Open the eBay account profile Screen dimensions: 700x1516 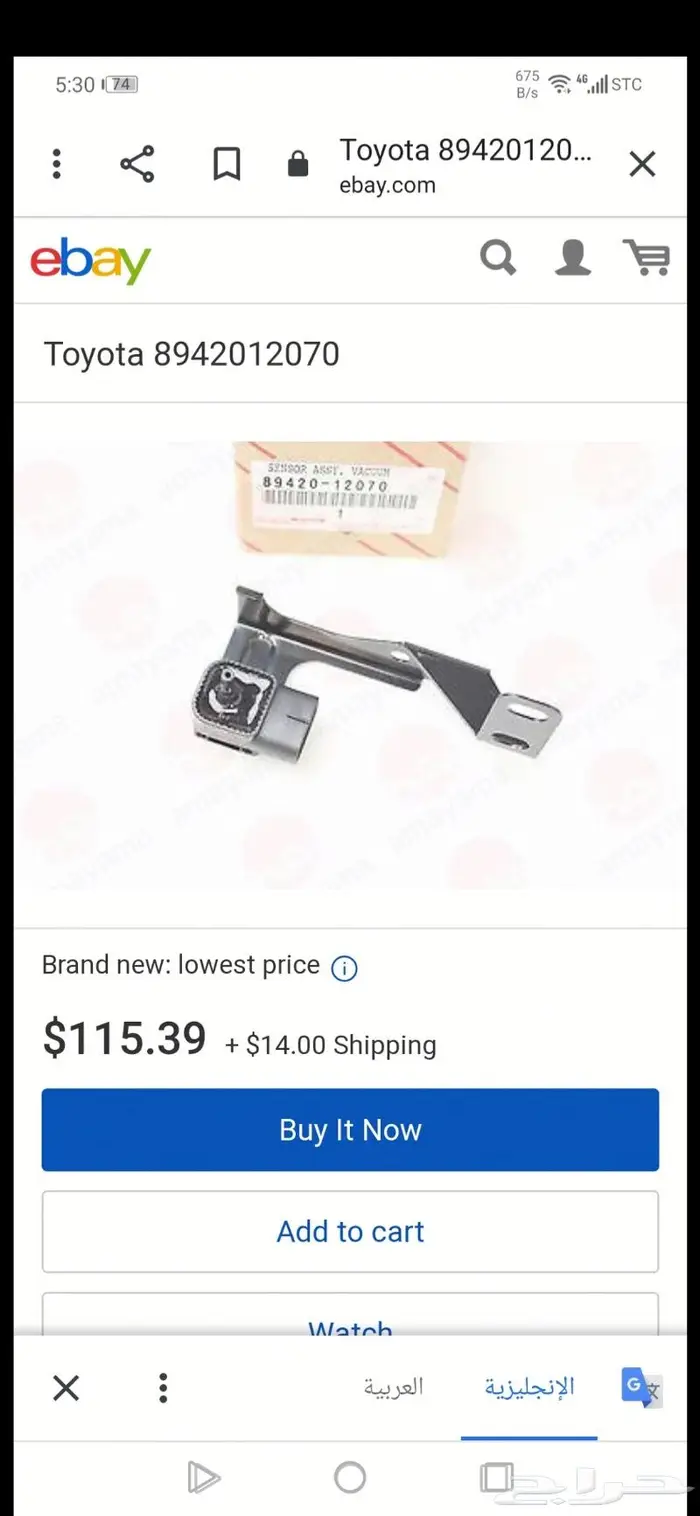click(x=573, y=258)
